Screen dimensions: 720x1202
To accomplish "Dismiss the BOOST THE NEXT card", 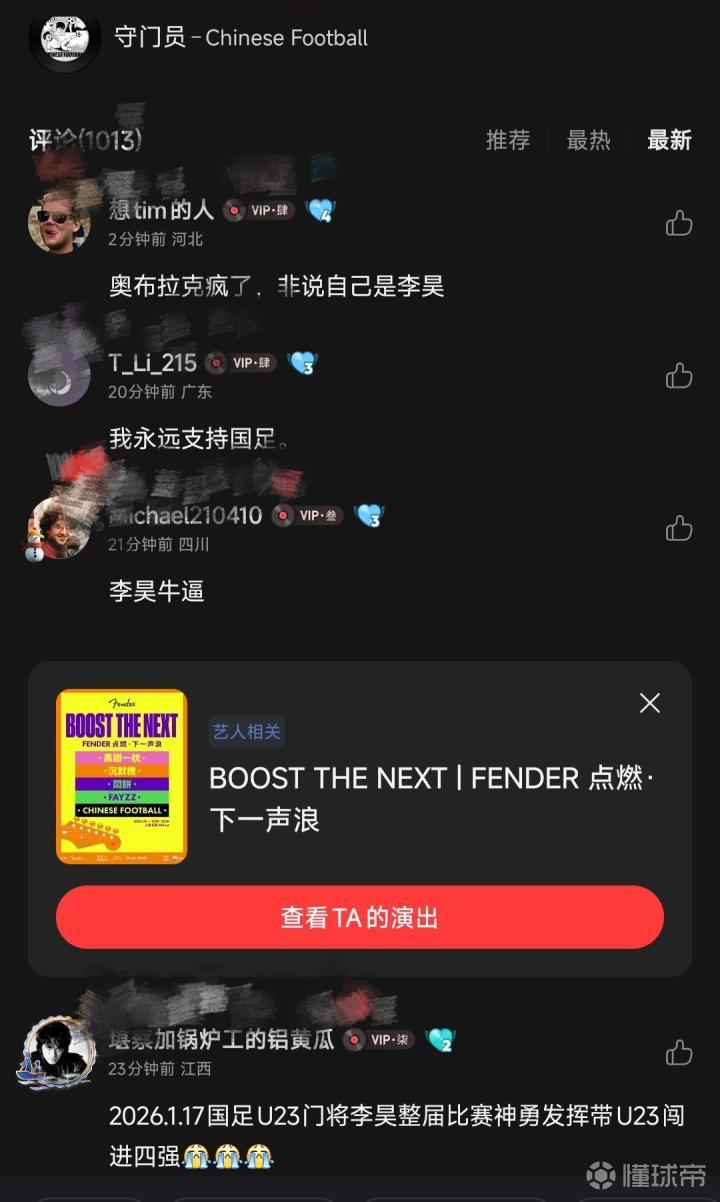I will (650, 703).
